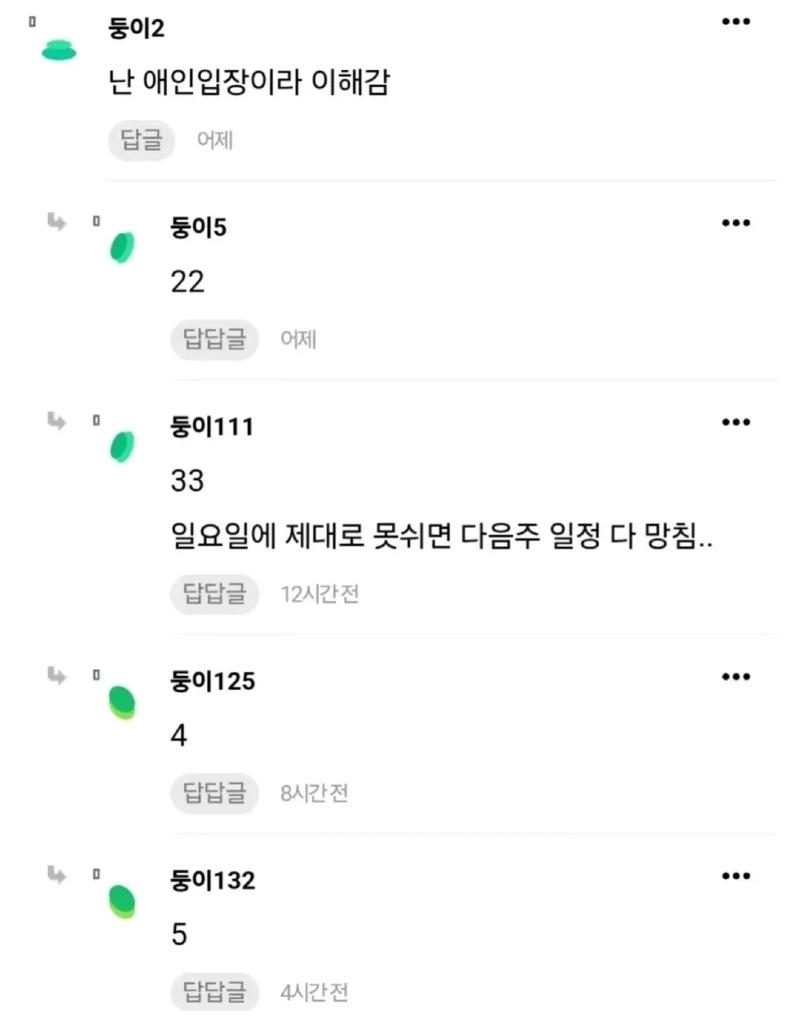Screen dimensions: 800x1018
Task: Click 둥이2's green profile avatar
Action: point(59,47)
